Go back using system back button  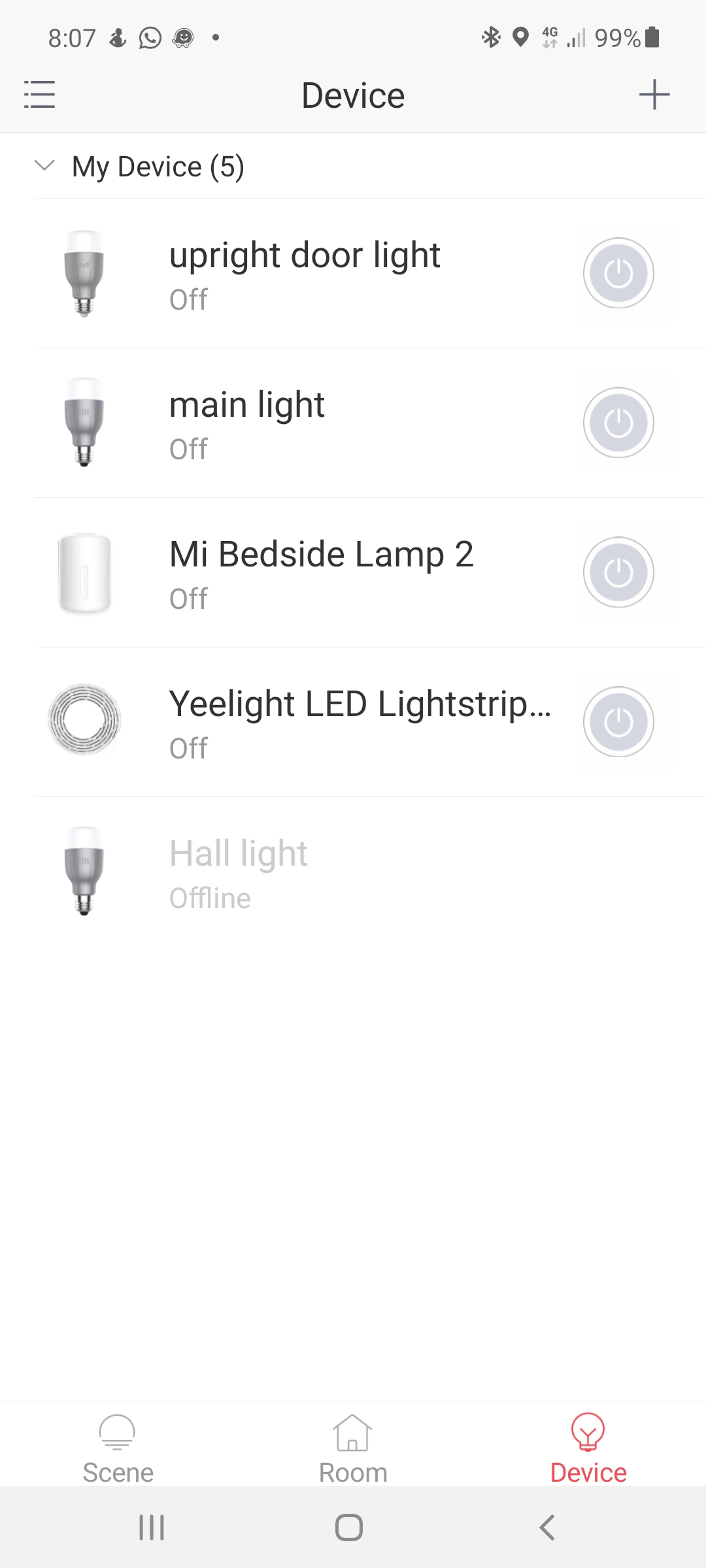click(547, 1527)
